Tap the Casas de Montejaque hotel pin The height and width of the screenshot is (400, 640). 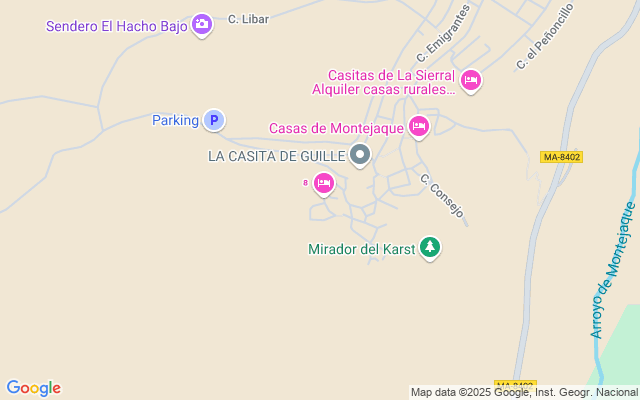pos(418,126)
